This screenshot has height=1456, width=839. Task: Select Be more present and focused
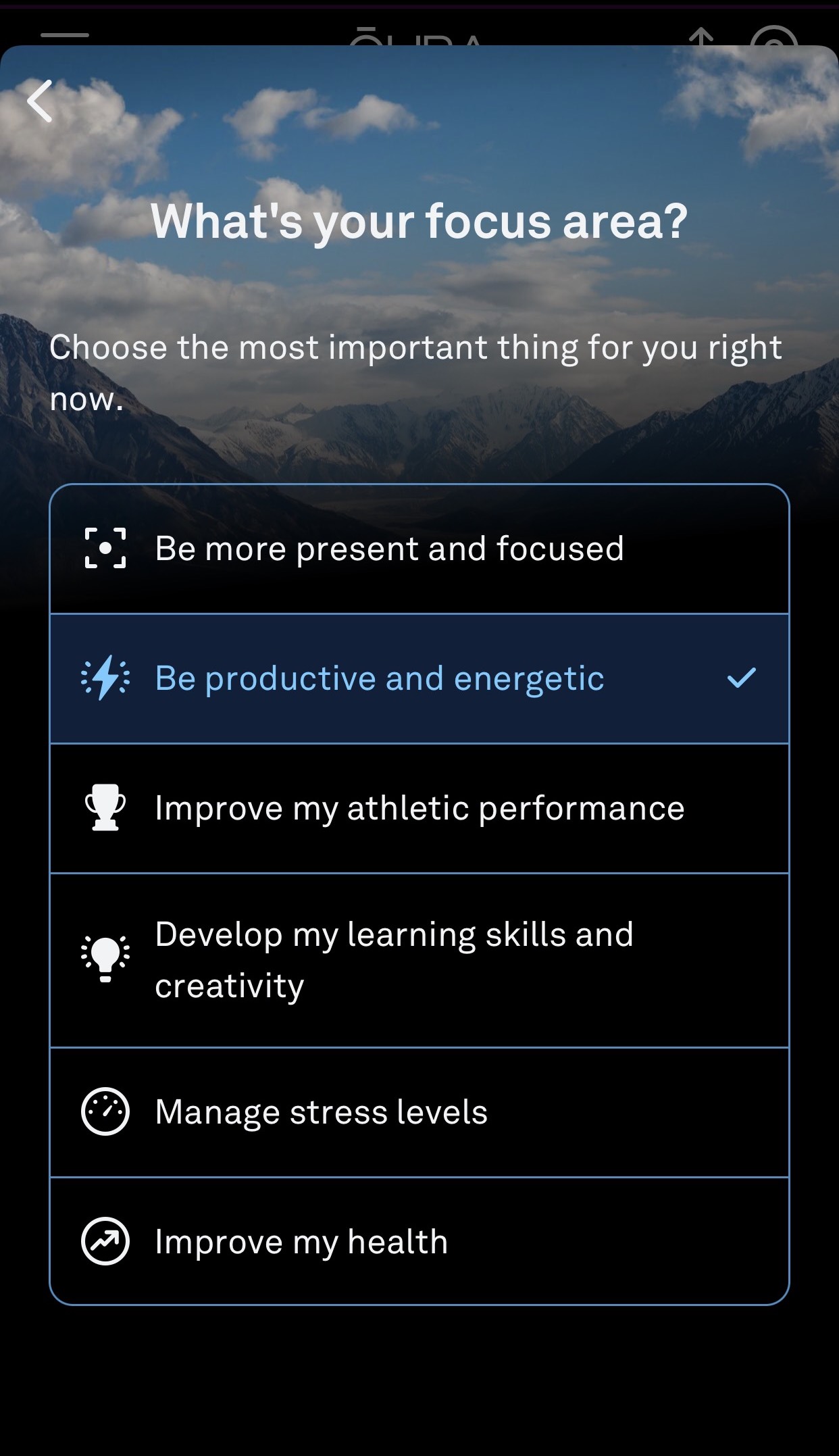coord(419,549)
